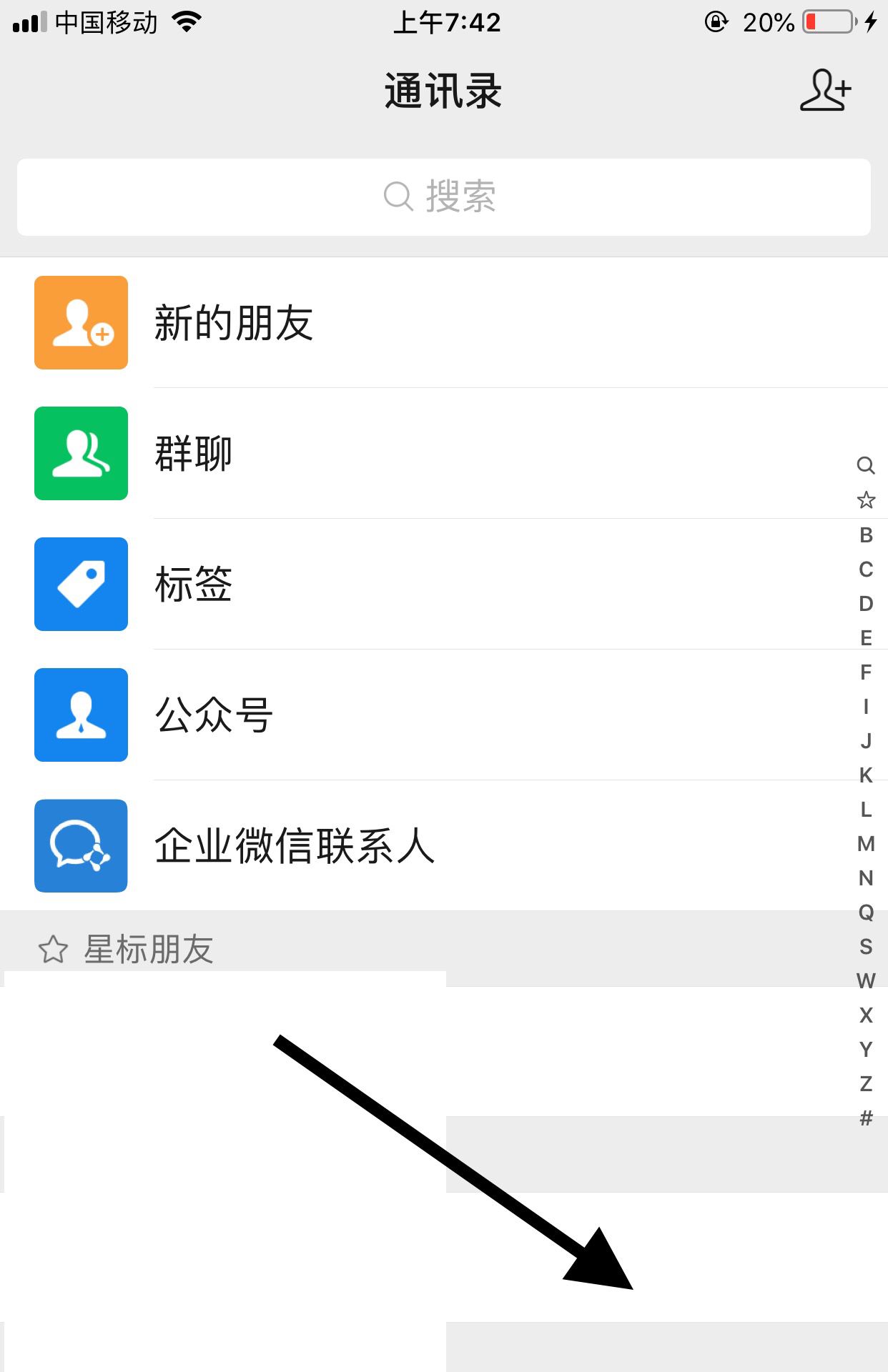This screenshot has height=1372, width=888.
Task: Jump to the # index section
Action: [x=866, y=1118]
